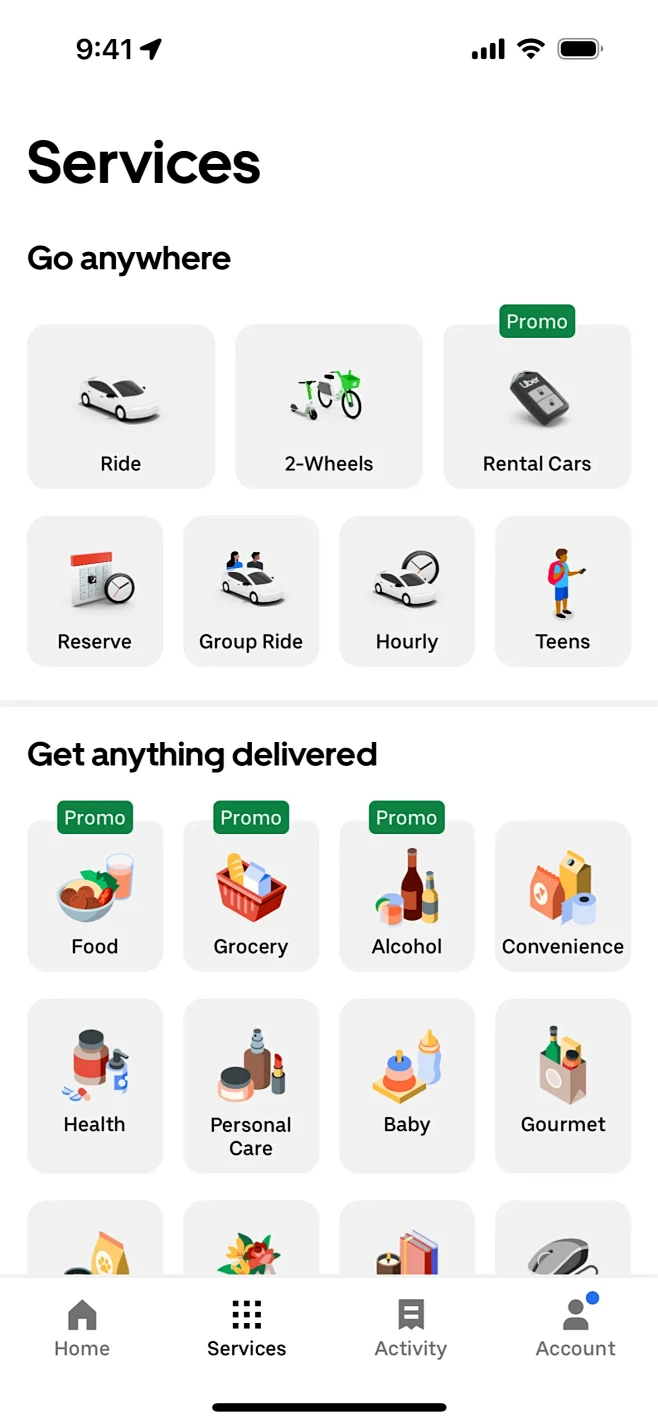Open Personal Care delivery
Viewport: 658px width, 1425px height.
[x=251, y=1085]
